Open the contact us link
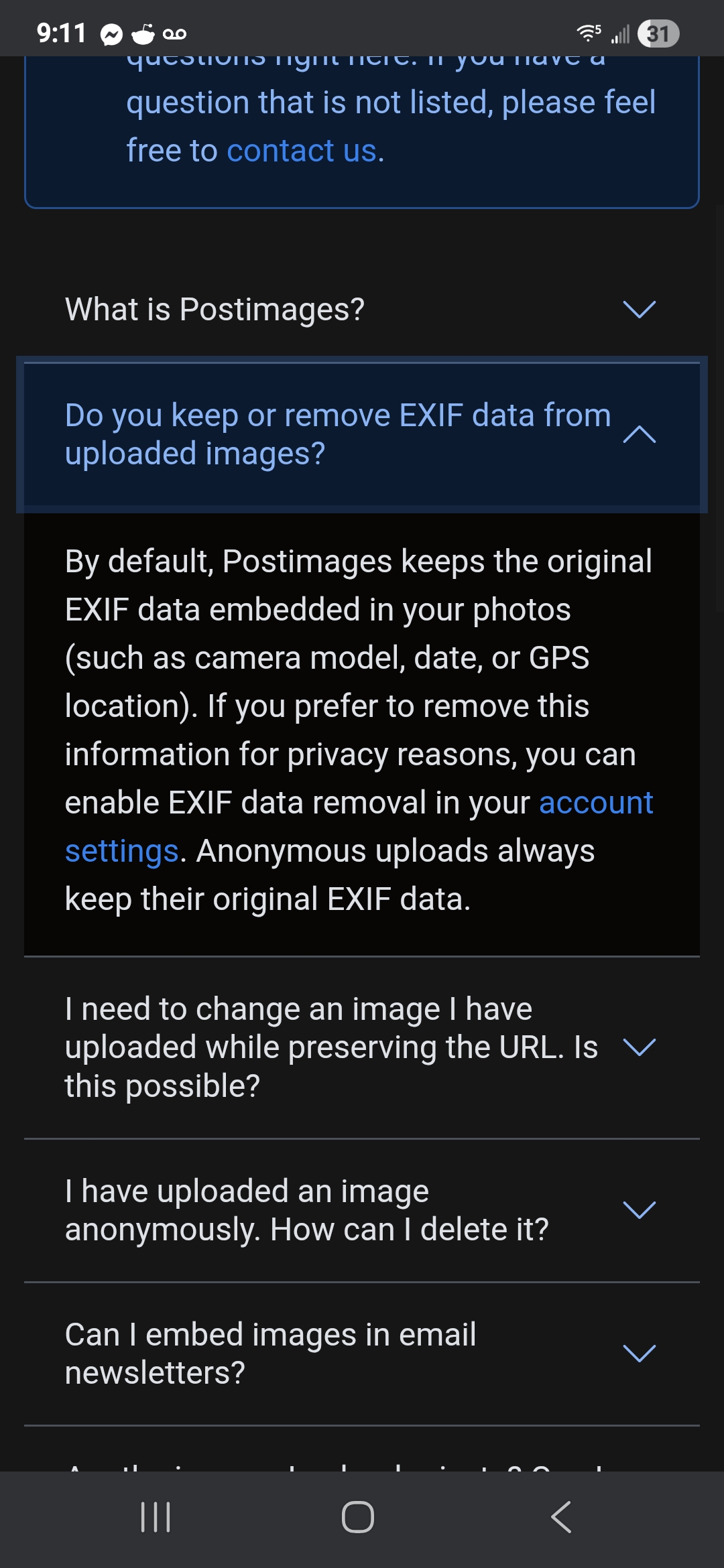The width and height of the screenshot is (724, 1568). tap(305, 151)
